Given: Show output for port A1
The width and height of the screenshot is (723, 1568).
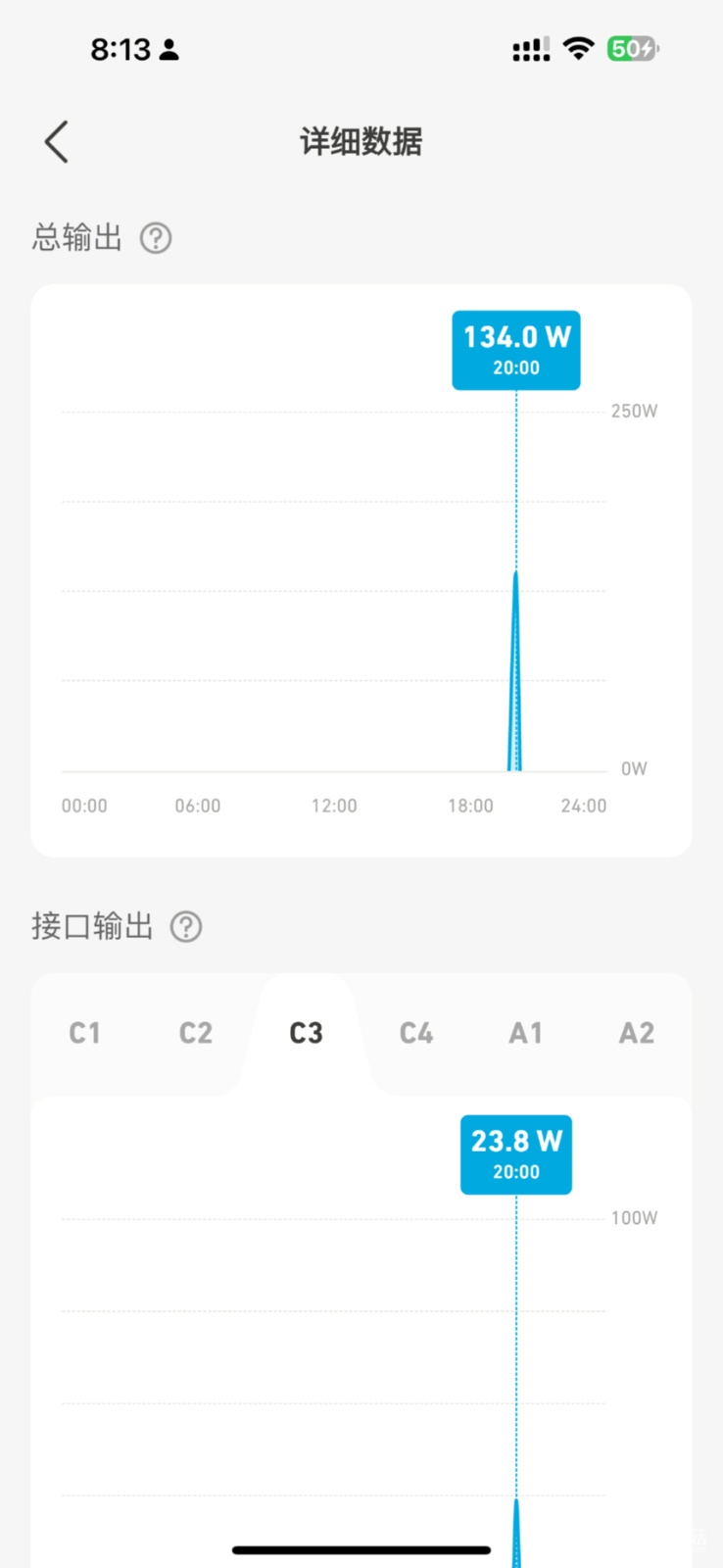Looking at the screenshot, I should pos(526,1033).
